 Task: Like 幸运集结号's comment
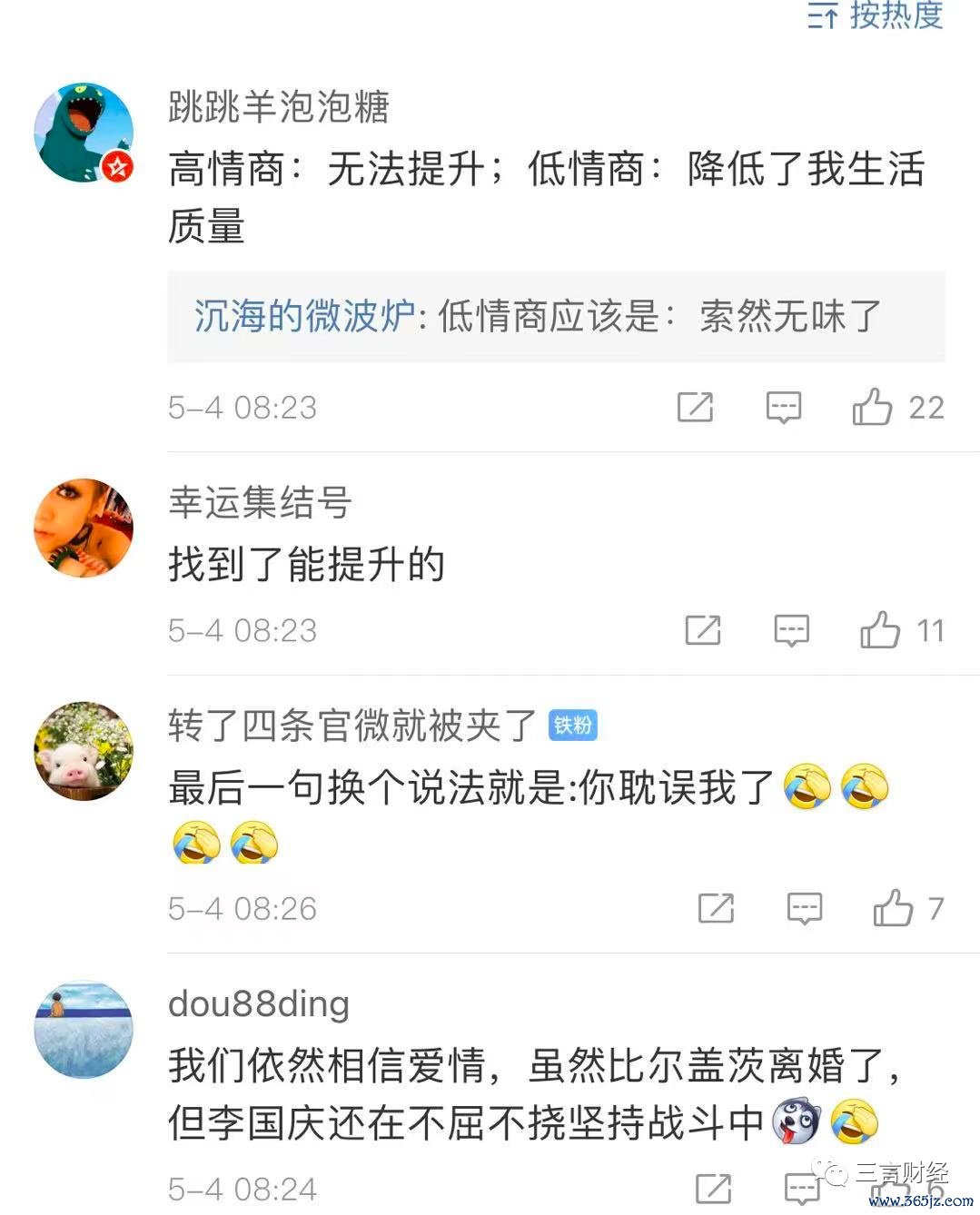[879, 629]
